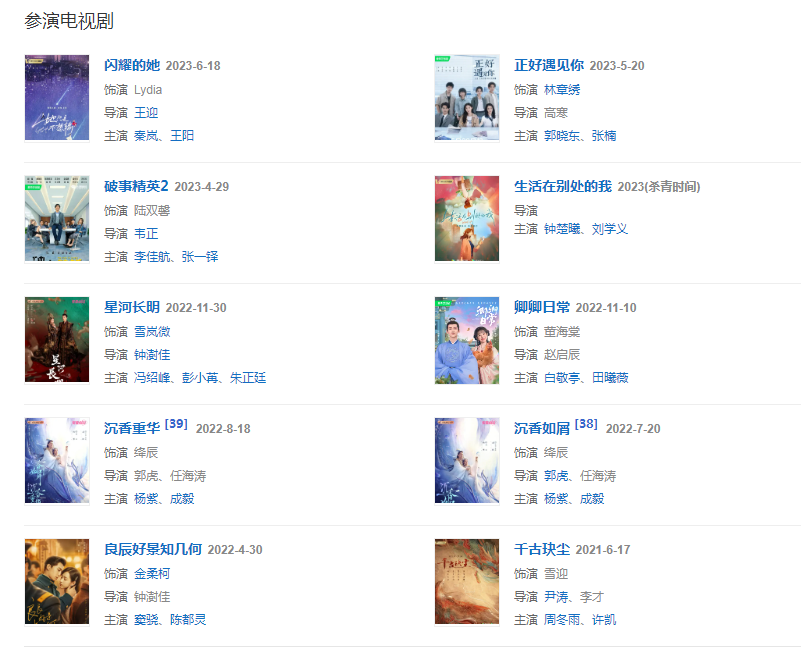801x647 pixels.
Task: View actress 周冬雨's page
Action: click(x=562, y=620)
